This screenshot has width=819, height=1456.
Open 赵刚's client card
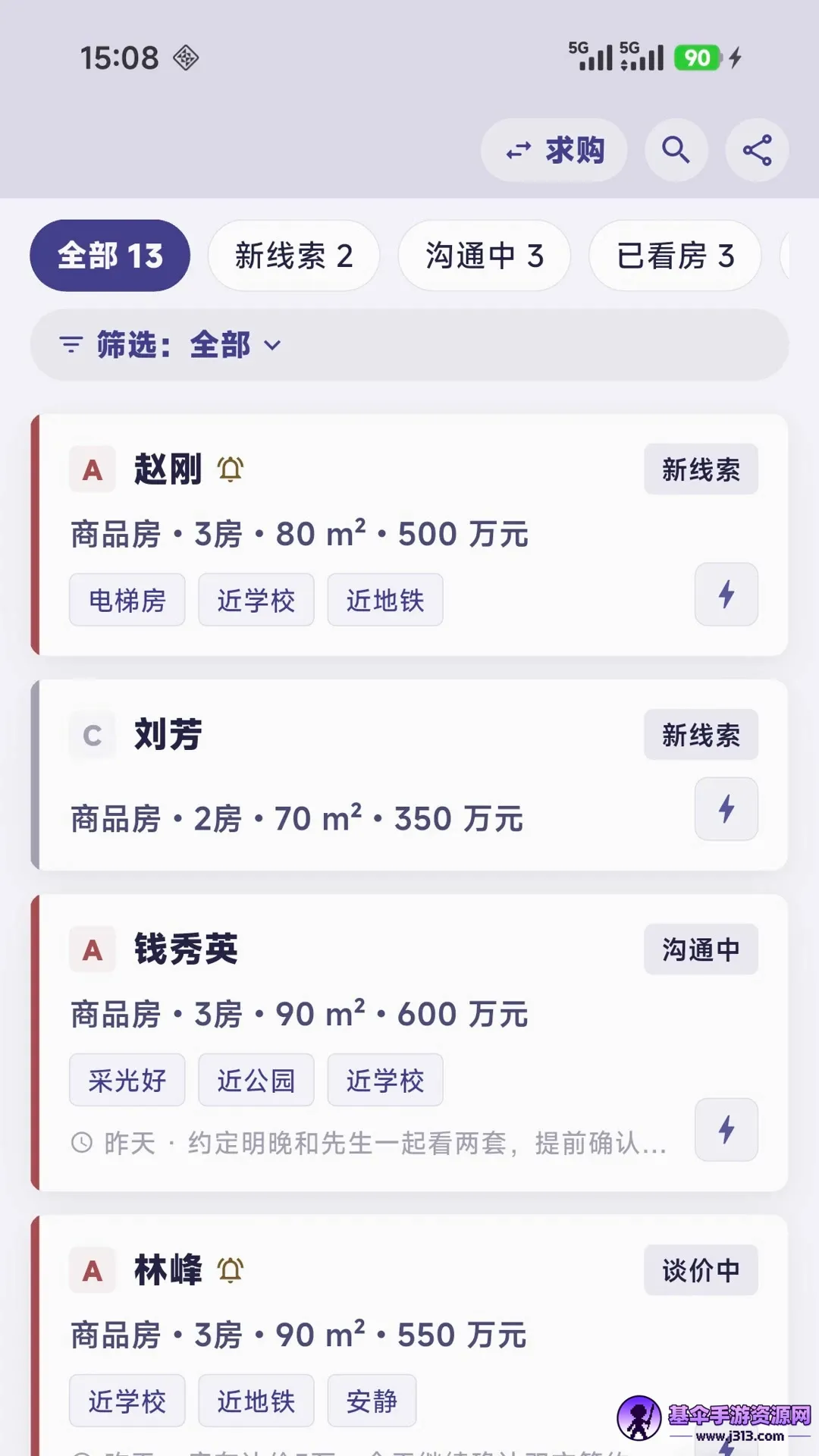coord(409,535)
